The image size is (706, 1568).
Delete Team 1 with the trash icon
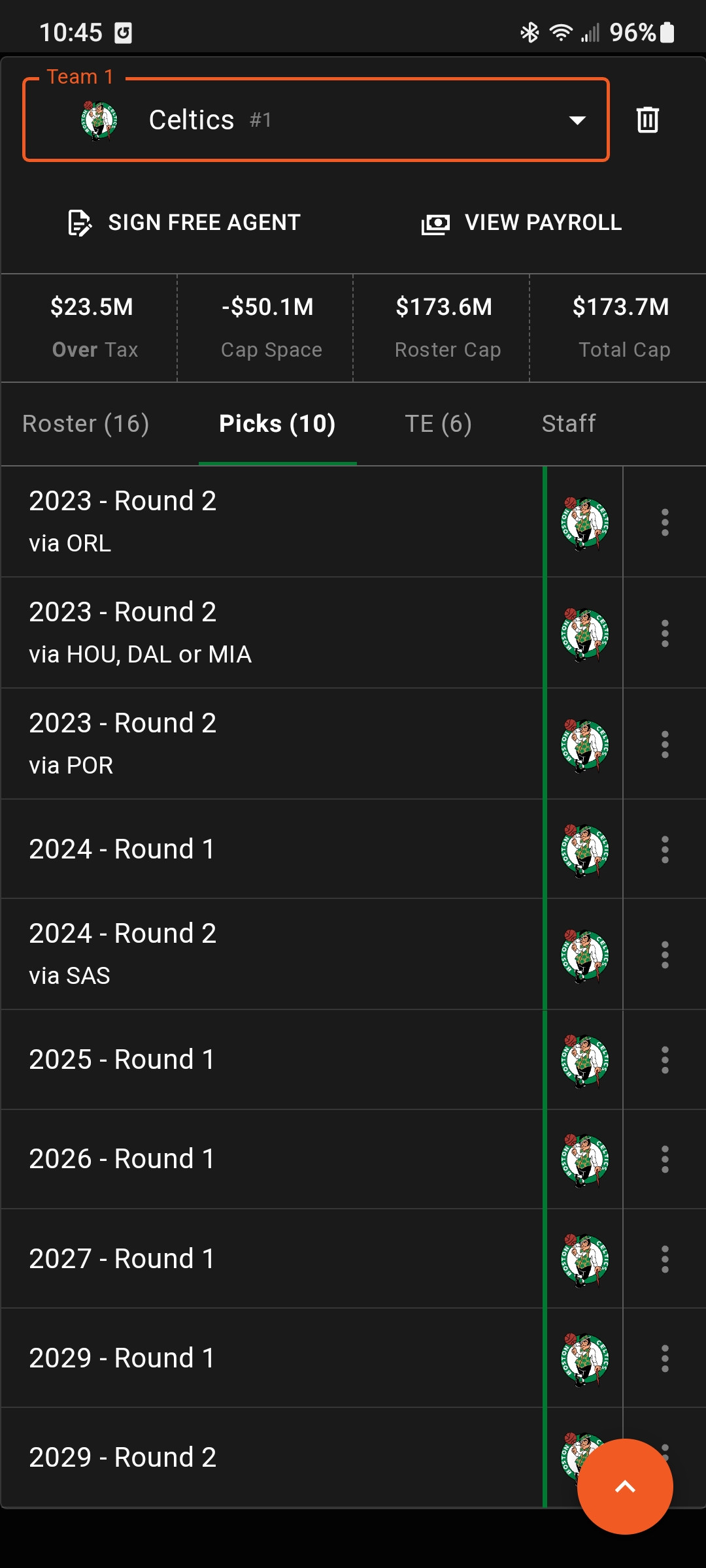[647, 120]
